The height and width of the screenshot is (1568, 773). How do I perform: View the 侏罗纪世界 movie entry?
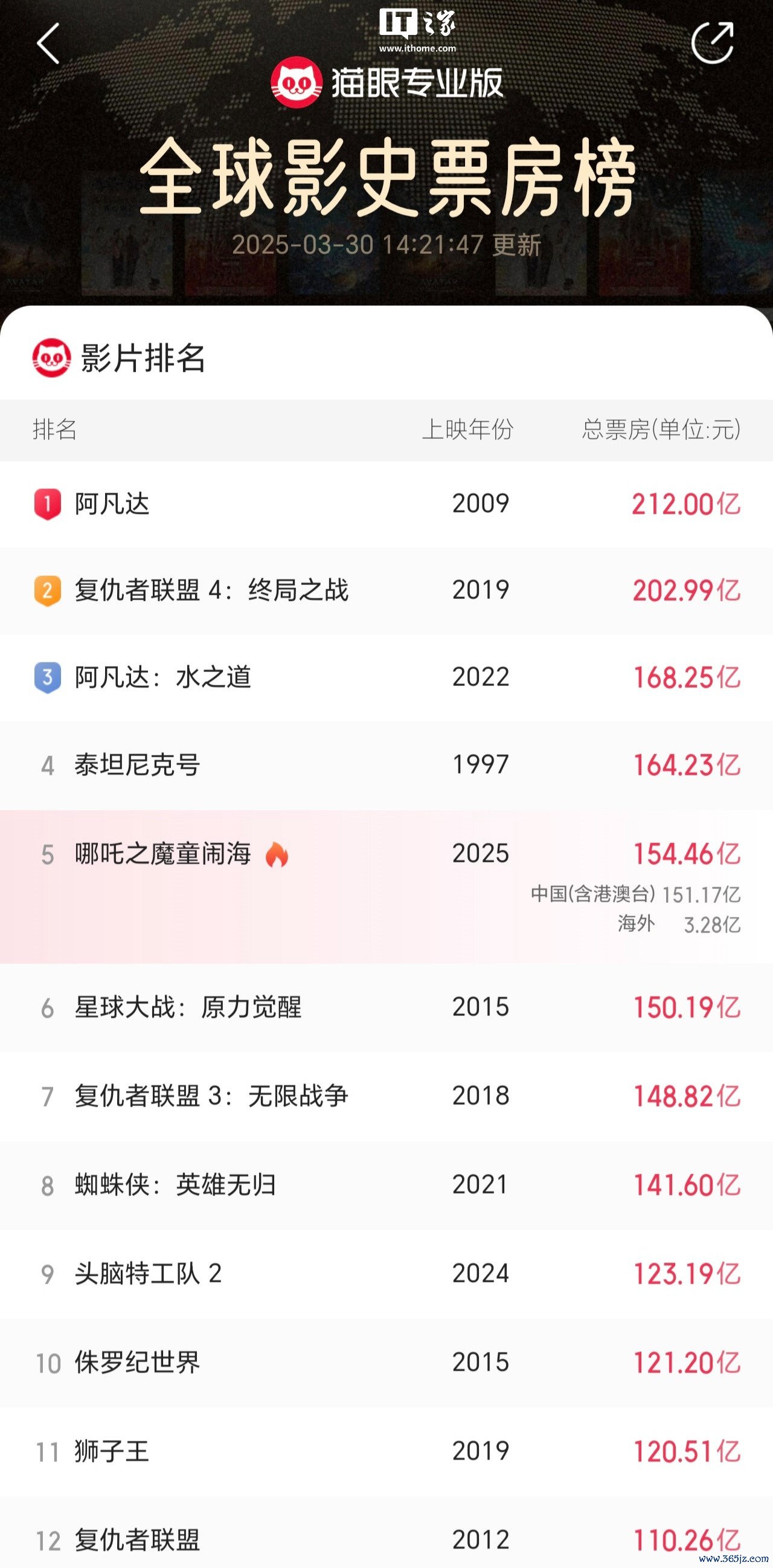(386, 1364)
